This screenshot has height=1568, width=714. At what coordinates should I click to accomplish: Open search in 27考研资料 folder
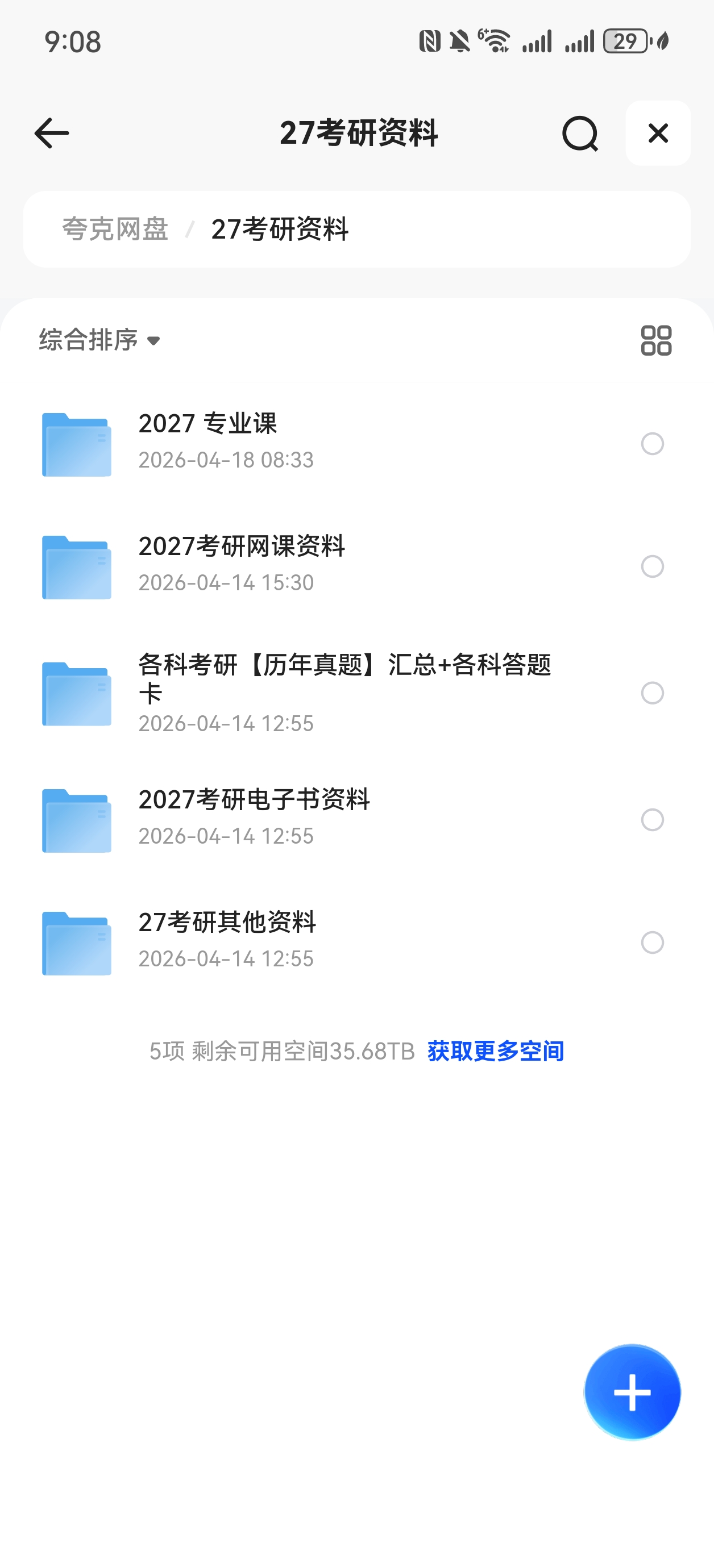[579, 134]
